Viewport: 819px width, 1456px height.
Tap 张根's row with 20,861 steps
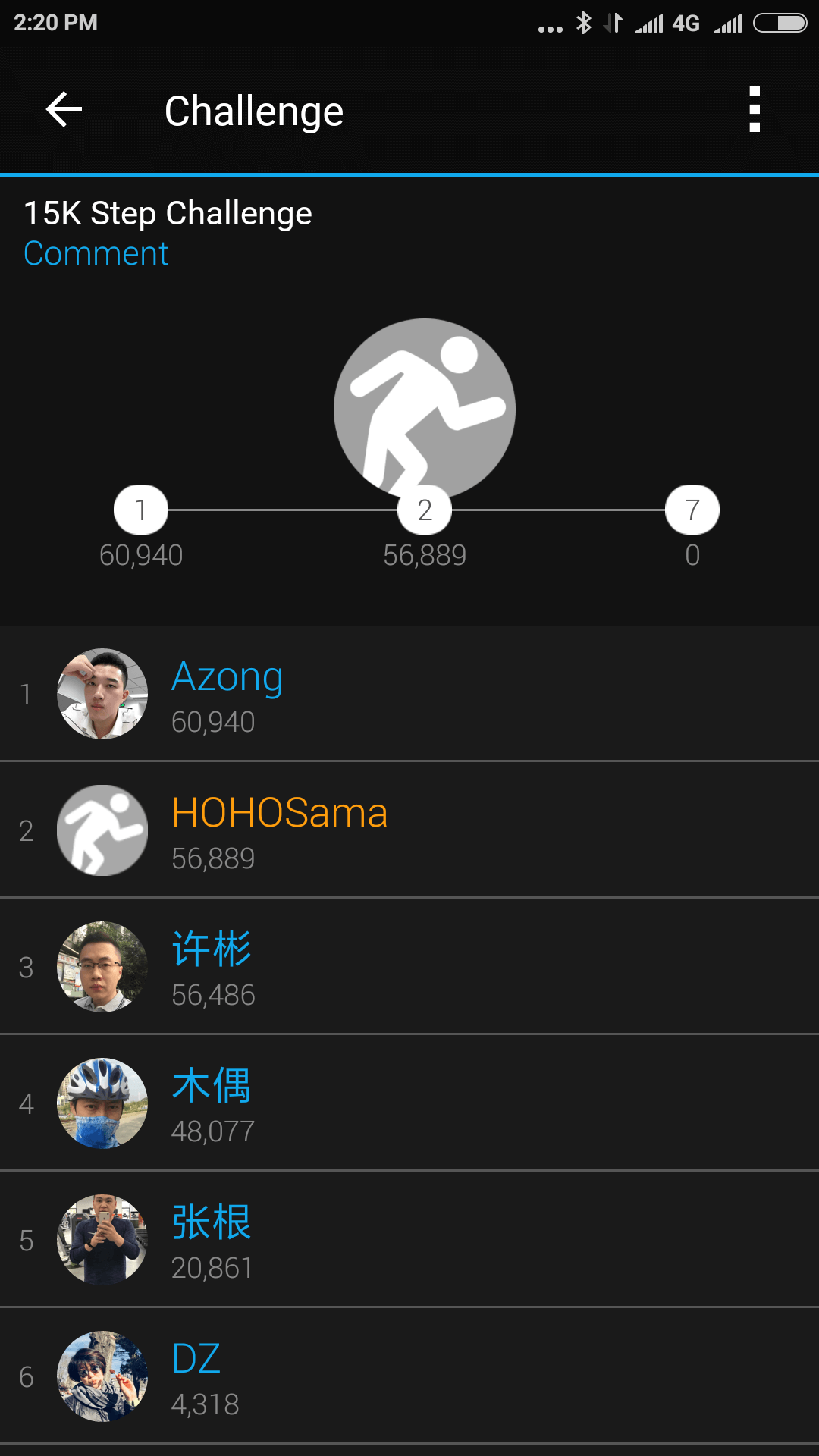point(409,1240)
